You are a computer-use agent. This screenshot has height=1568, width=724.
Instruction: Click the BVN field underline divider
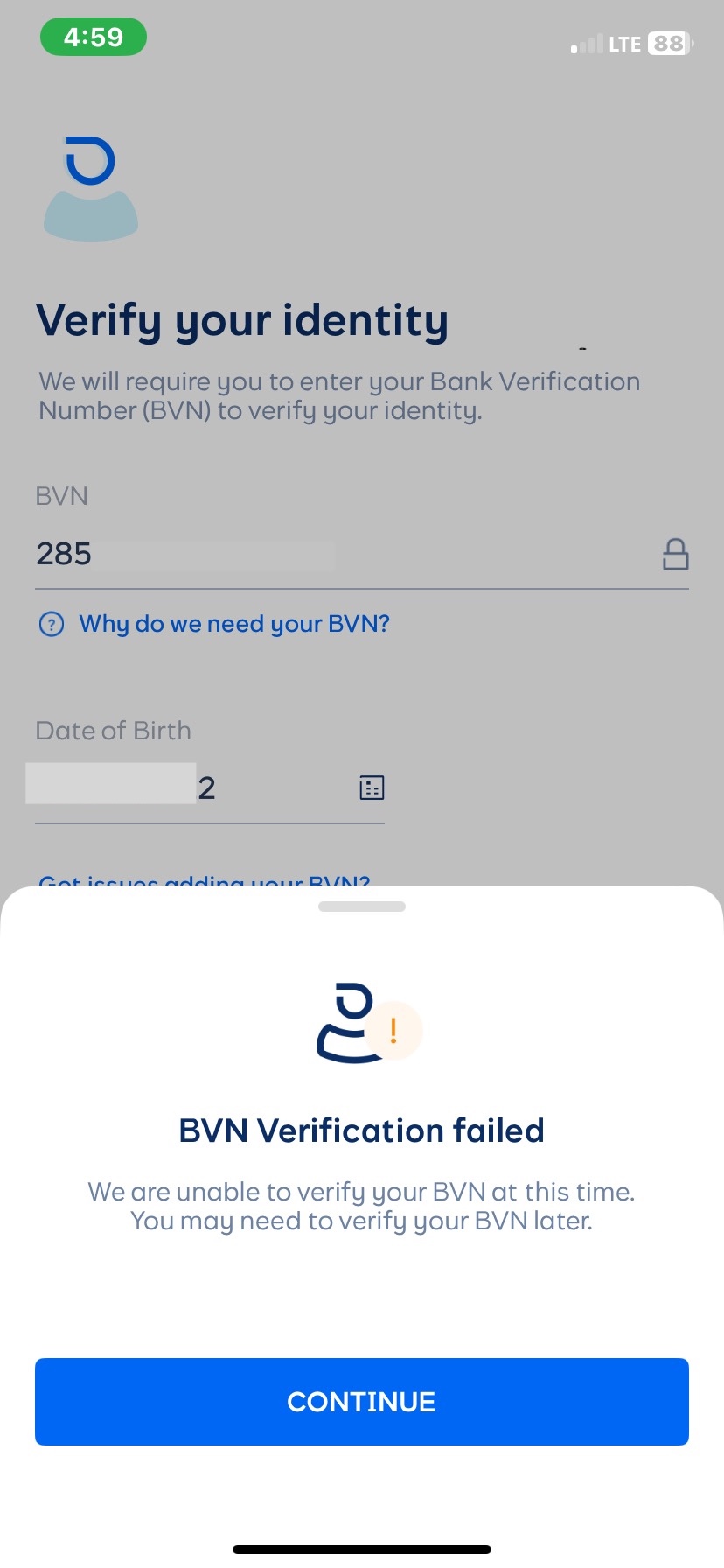point(361,586)
